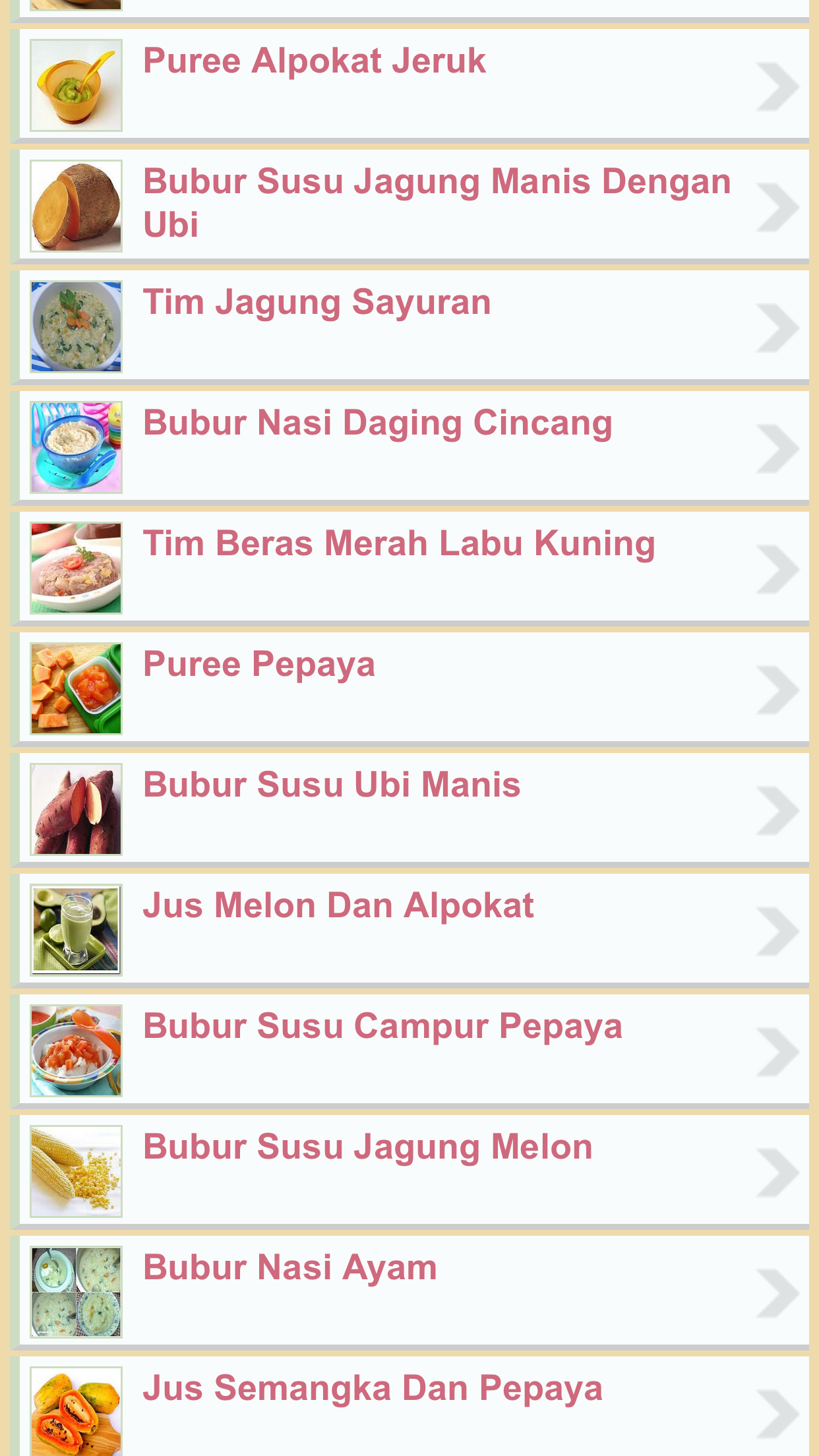819x1456 pixels.
Task: Click the porridge photo for Bubur Nasi Ayam
Action: pos(75,1290)
